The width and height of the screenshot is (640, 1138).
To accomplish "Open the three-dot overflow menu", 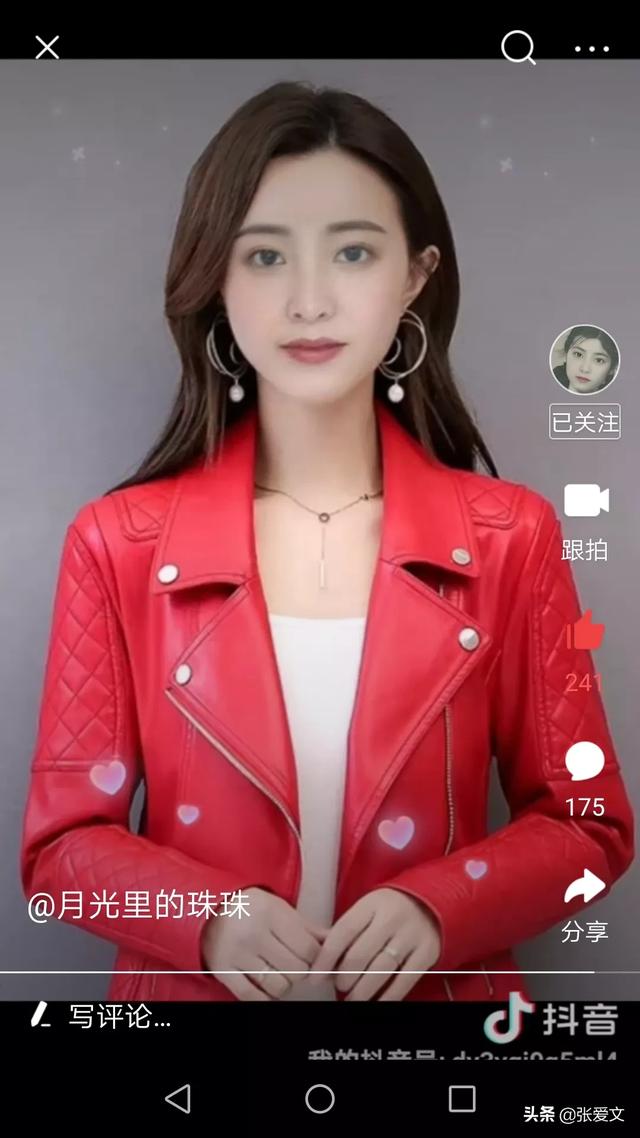I will [x=592, y=49].
